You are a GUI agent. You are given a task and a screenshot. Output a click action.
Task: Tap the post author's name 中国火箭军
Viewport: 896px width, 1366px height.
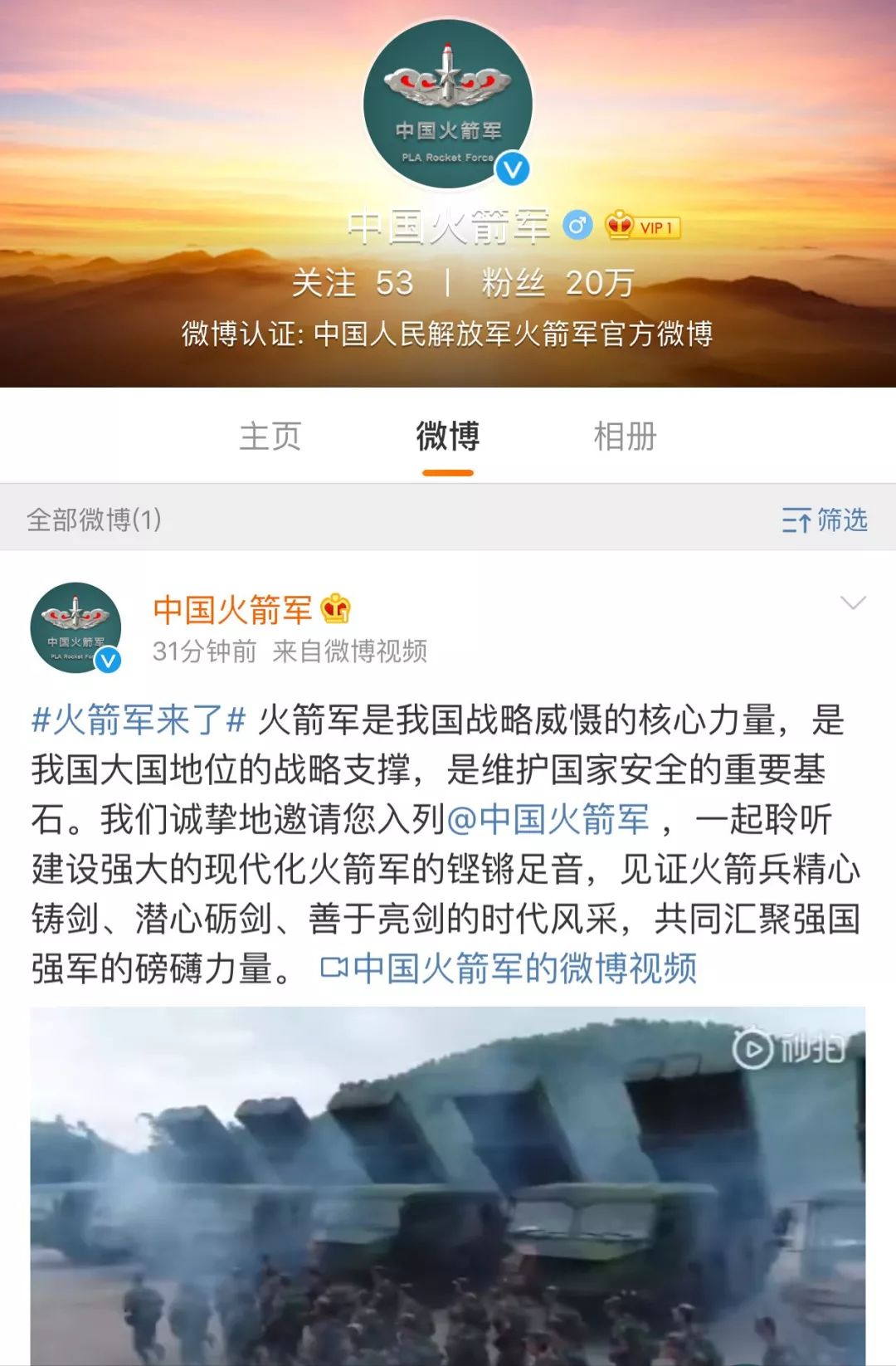point(232,610)
